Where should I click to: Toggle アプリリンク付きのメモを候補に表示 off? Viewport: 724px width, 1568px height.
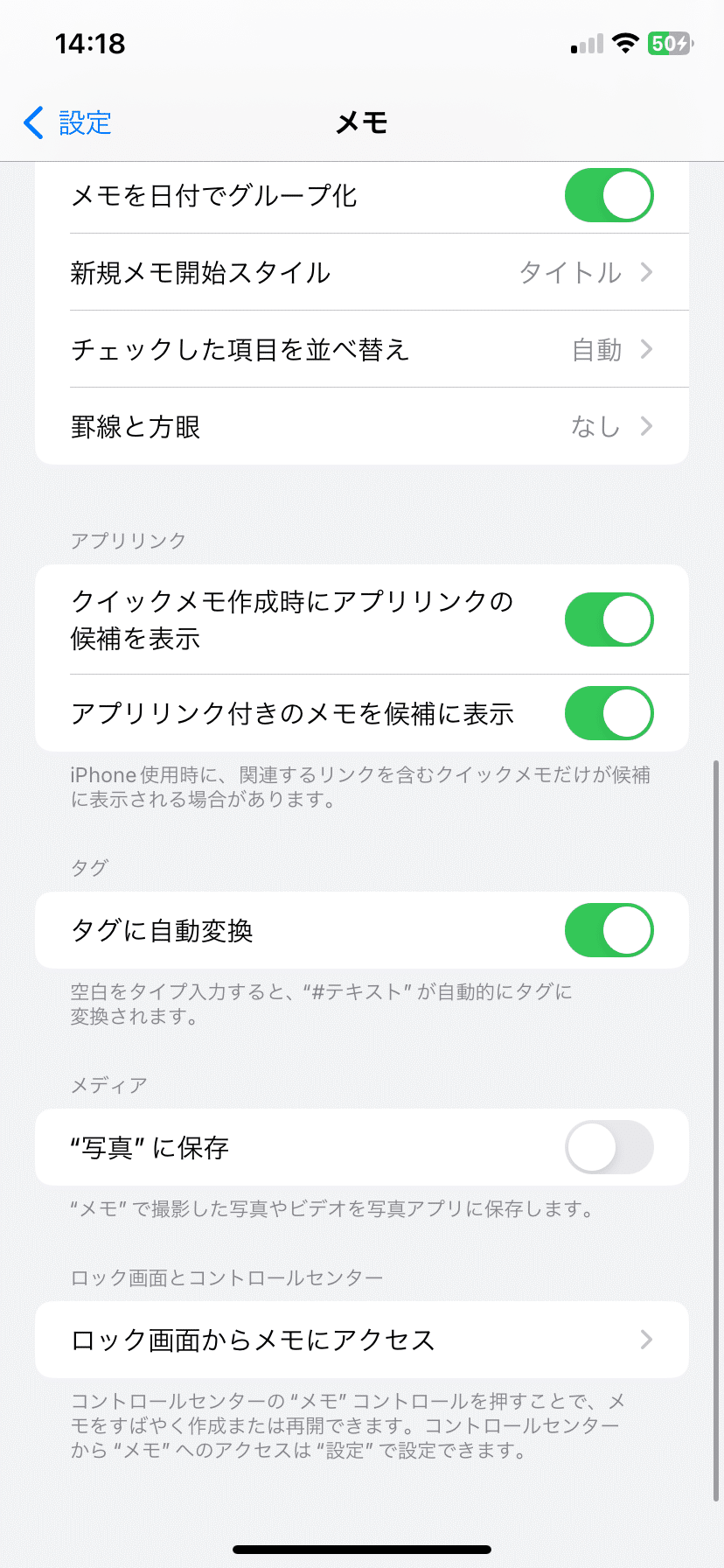click(609, 713)
